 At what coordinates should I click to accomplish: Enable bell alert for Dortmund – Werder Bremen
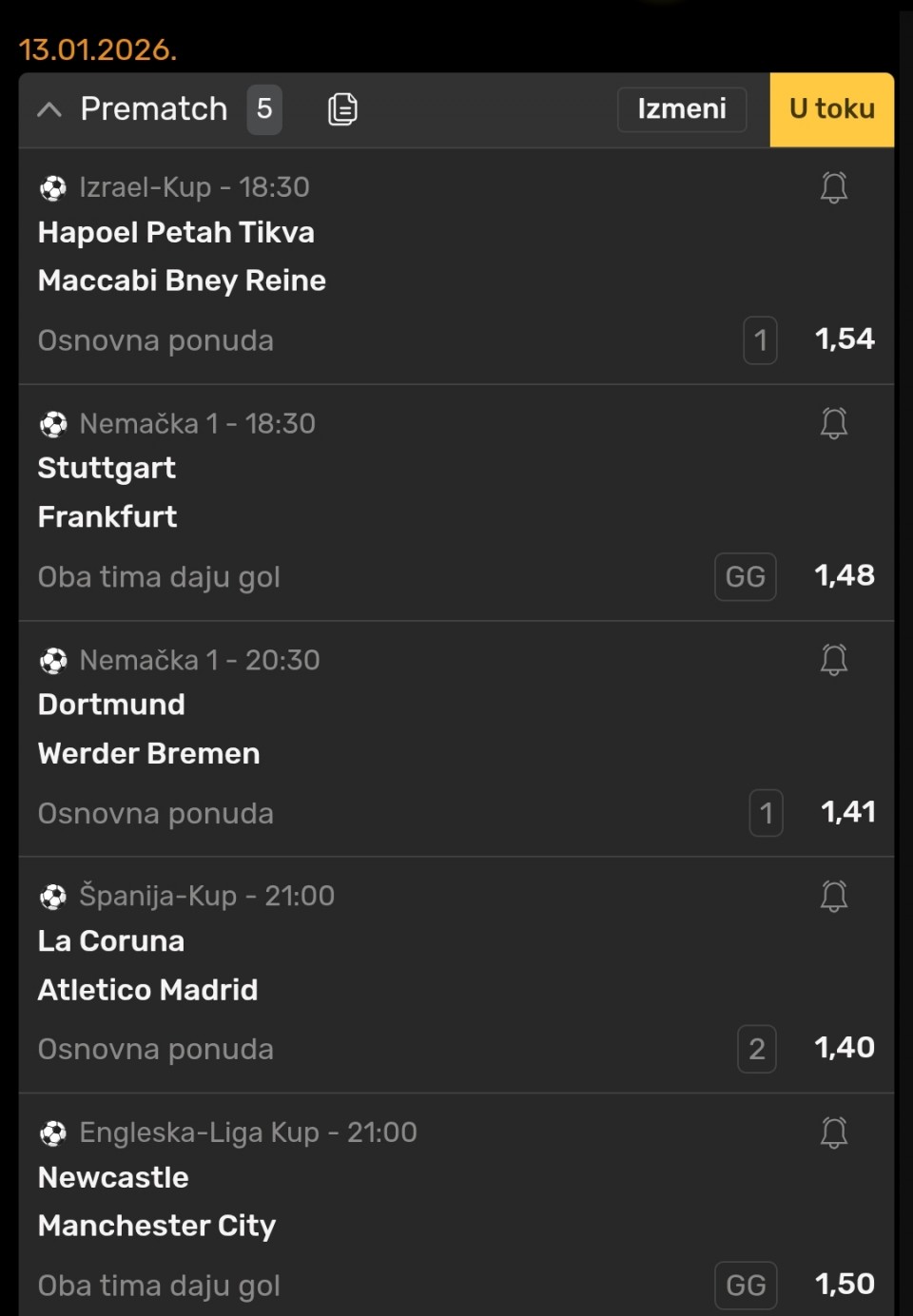833,660
